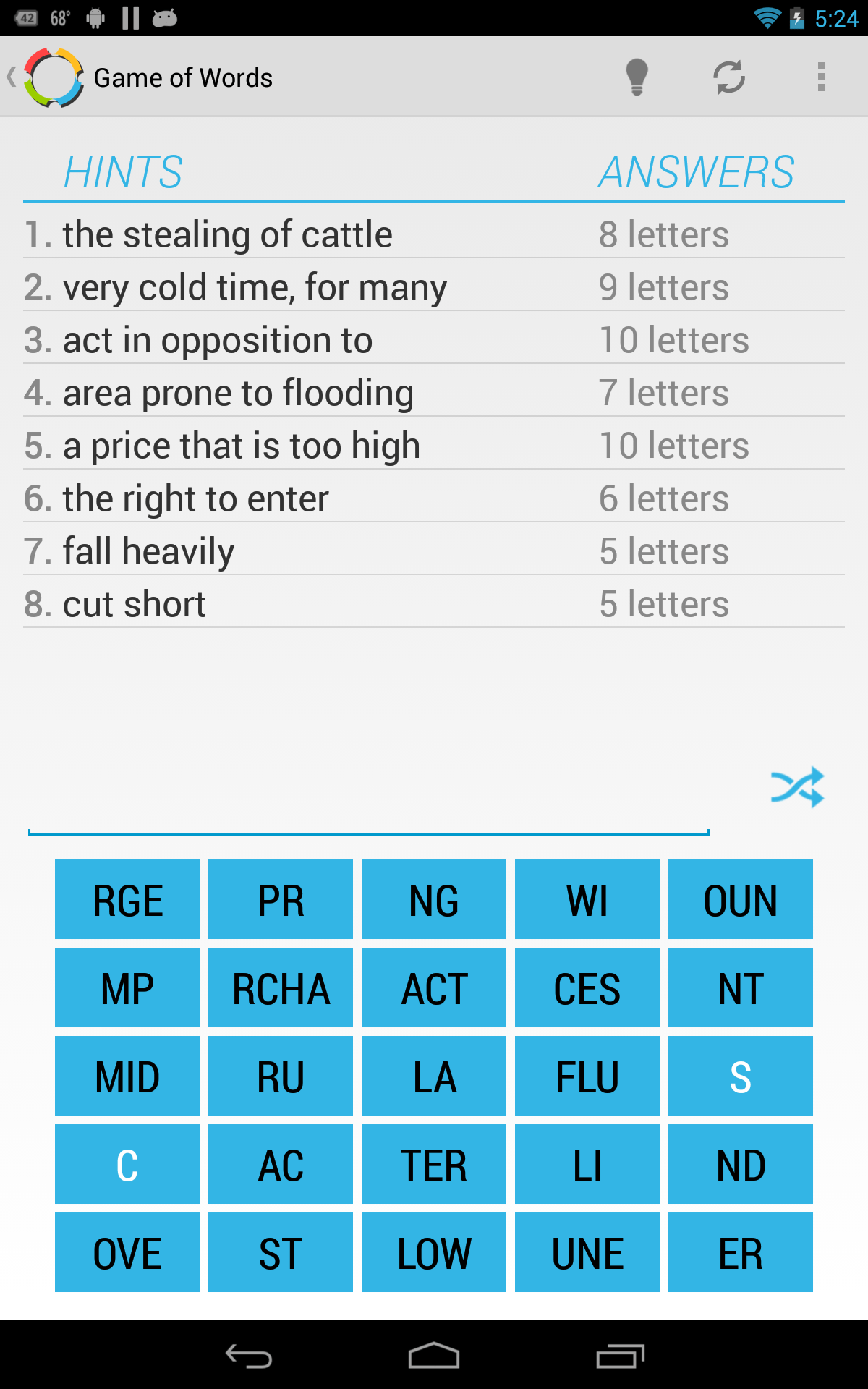Navigate back with the left chevron arrow

click(x=12, y=77)
